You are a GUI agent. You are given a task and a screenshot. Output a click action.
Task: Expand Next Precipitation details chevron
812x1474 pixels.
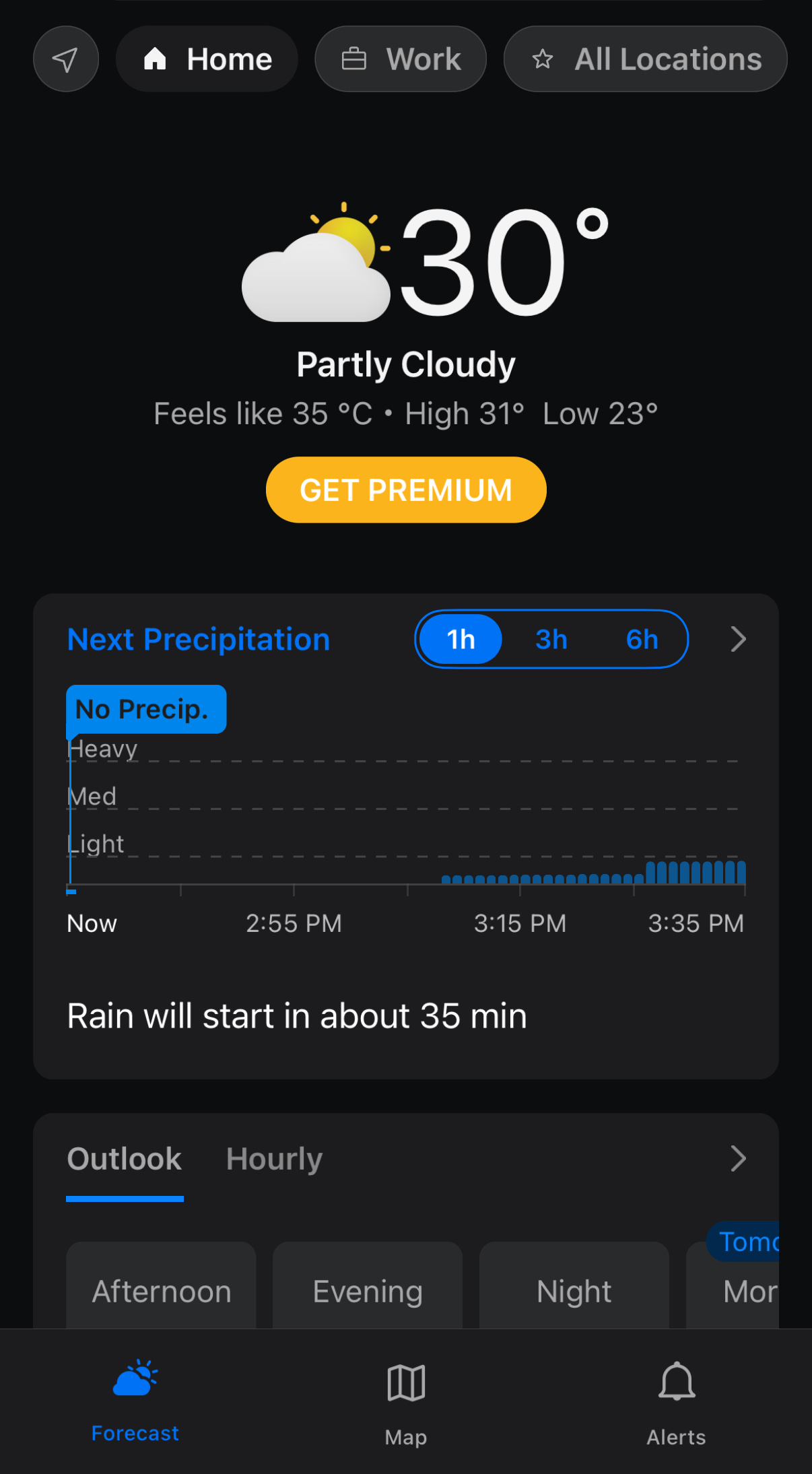[x=738, y=639]
